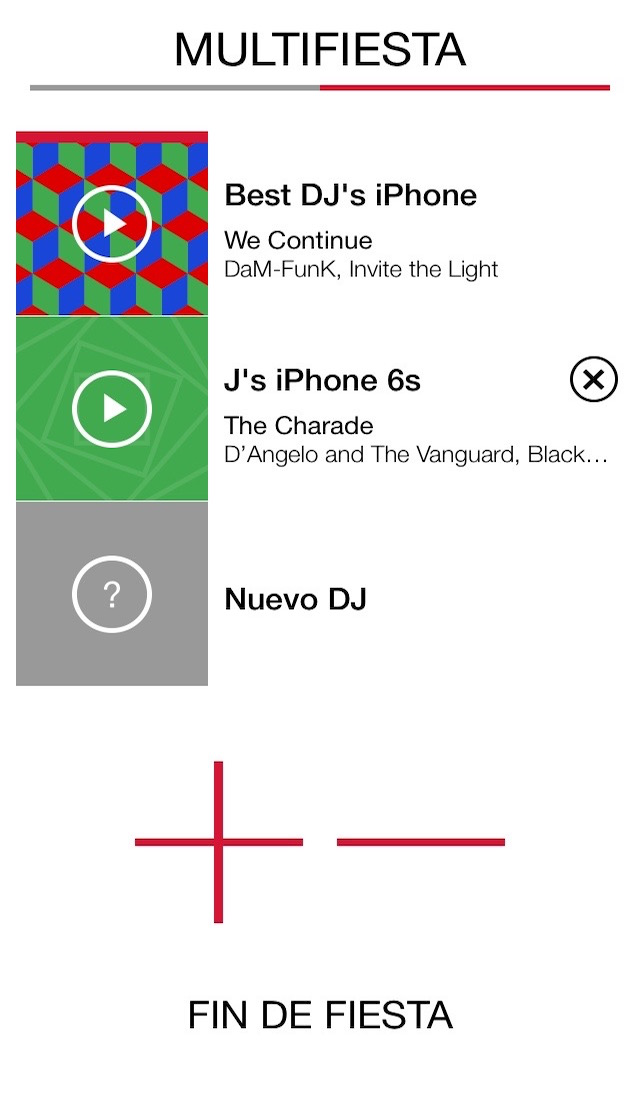Tap the red minus volume button
This screenshot has height=1096, width=640.
click(x=421, y=842)
